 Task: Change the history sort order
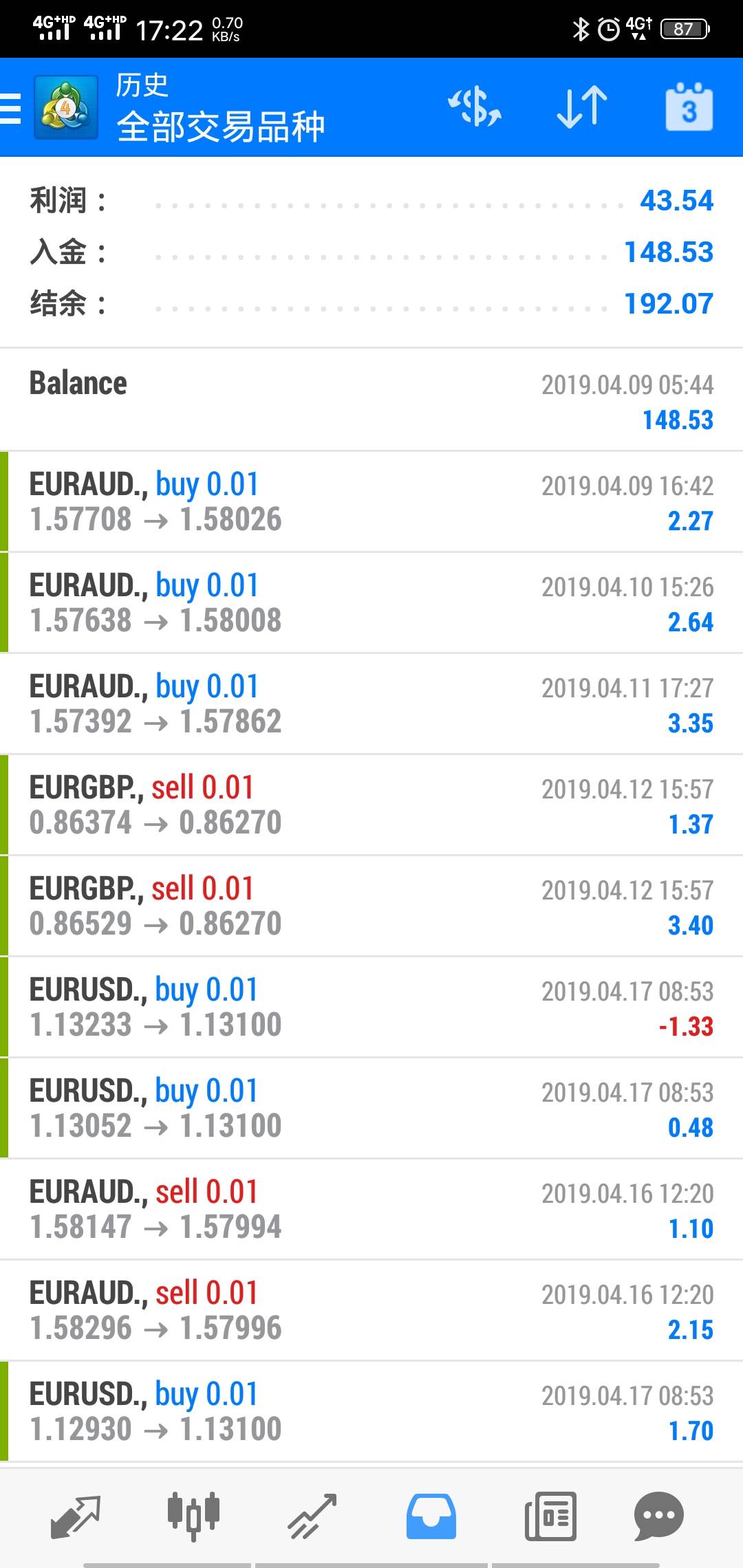(x=581, y=107)
